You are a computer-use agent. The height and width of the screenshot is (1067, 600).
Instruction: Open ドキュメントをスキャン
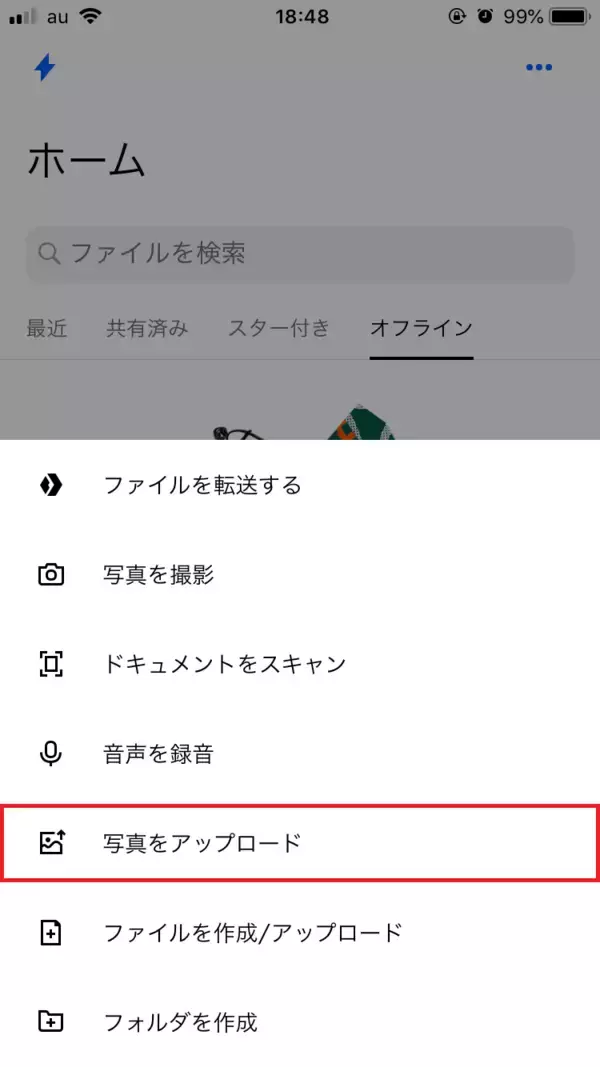click(x=224, y=664)
